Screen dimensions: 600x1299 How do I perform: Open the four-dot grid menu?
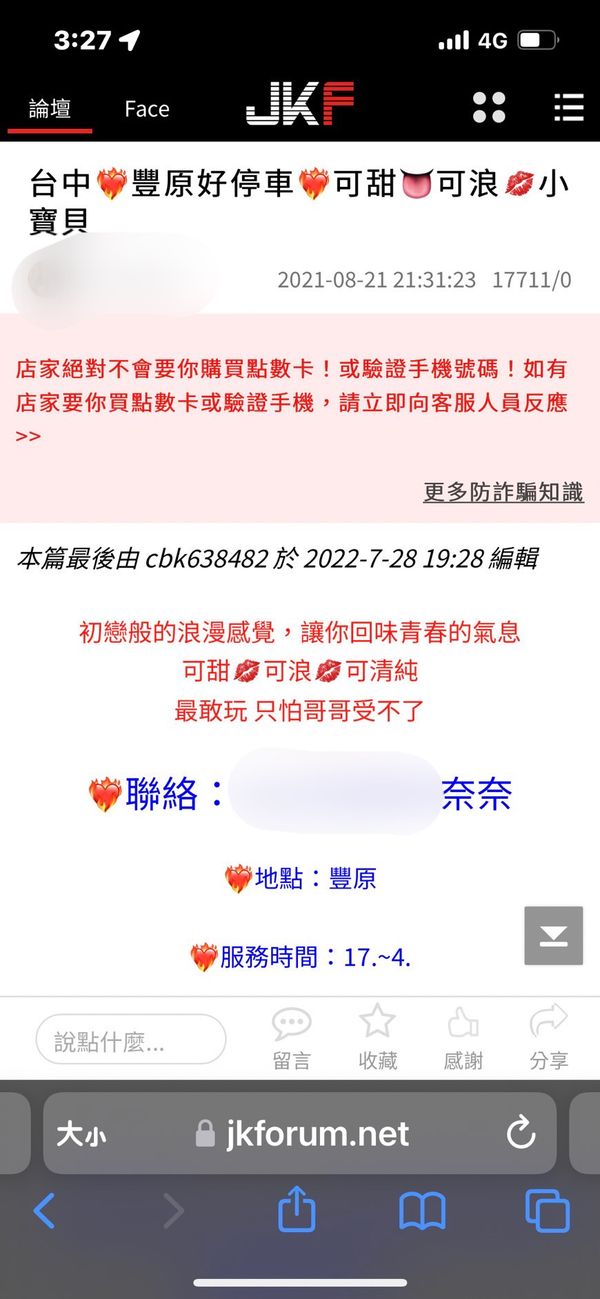pyautogui.click(x=489, y=108)
